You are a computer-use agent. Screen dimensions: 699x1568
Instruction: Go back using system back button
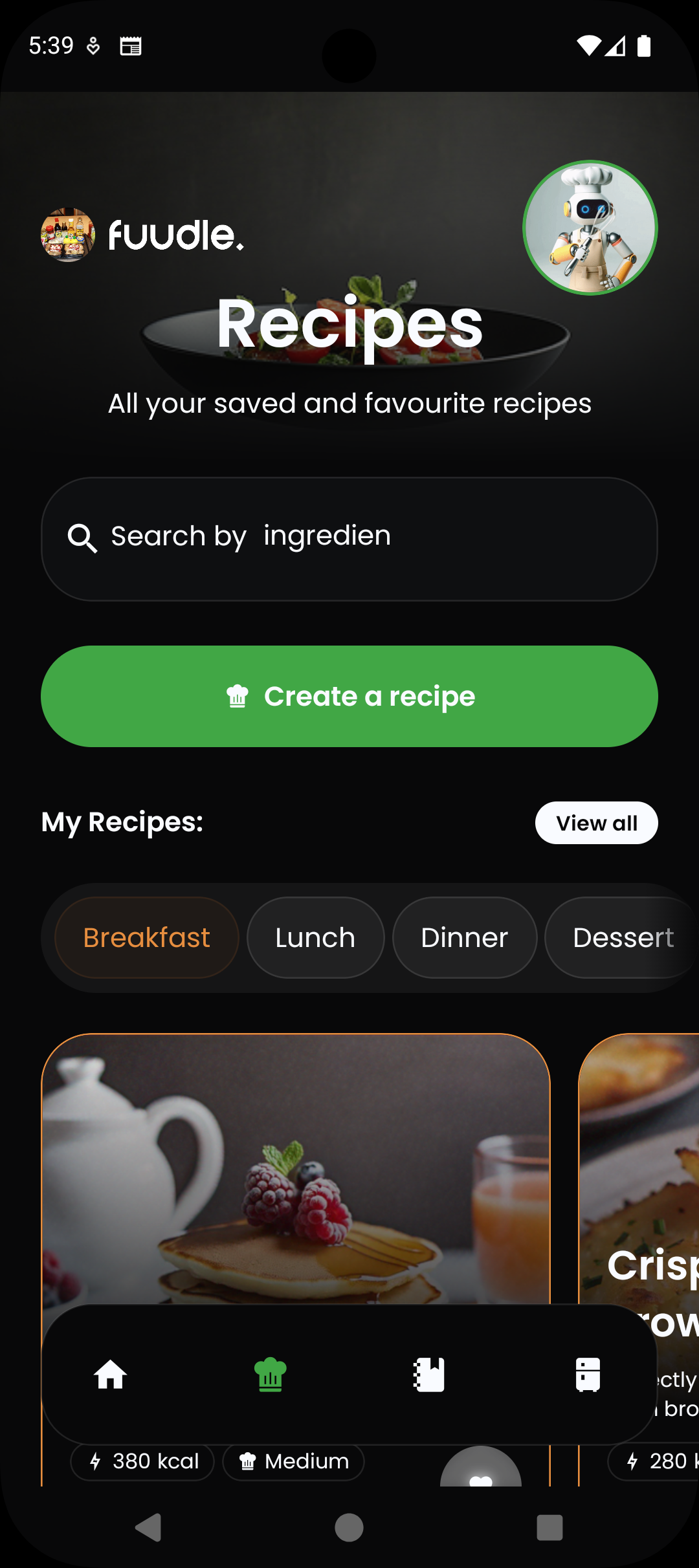tap(149, 1527)
